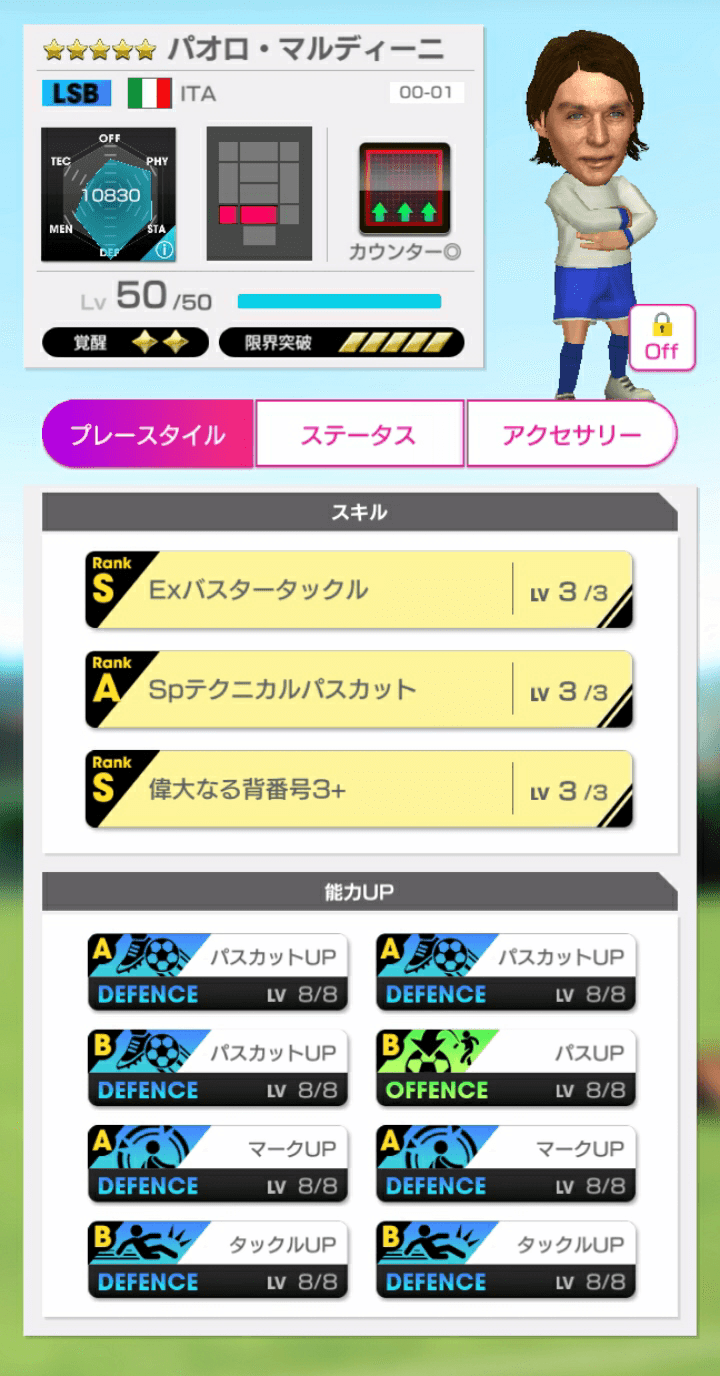Switch to the ステータス tab
This screenshot has width=720, height=1376.
[x=358, y=433]
